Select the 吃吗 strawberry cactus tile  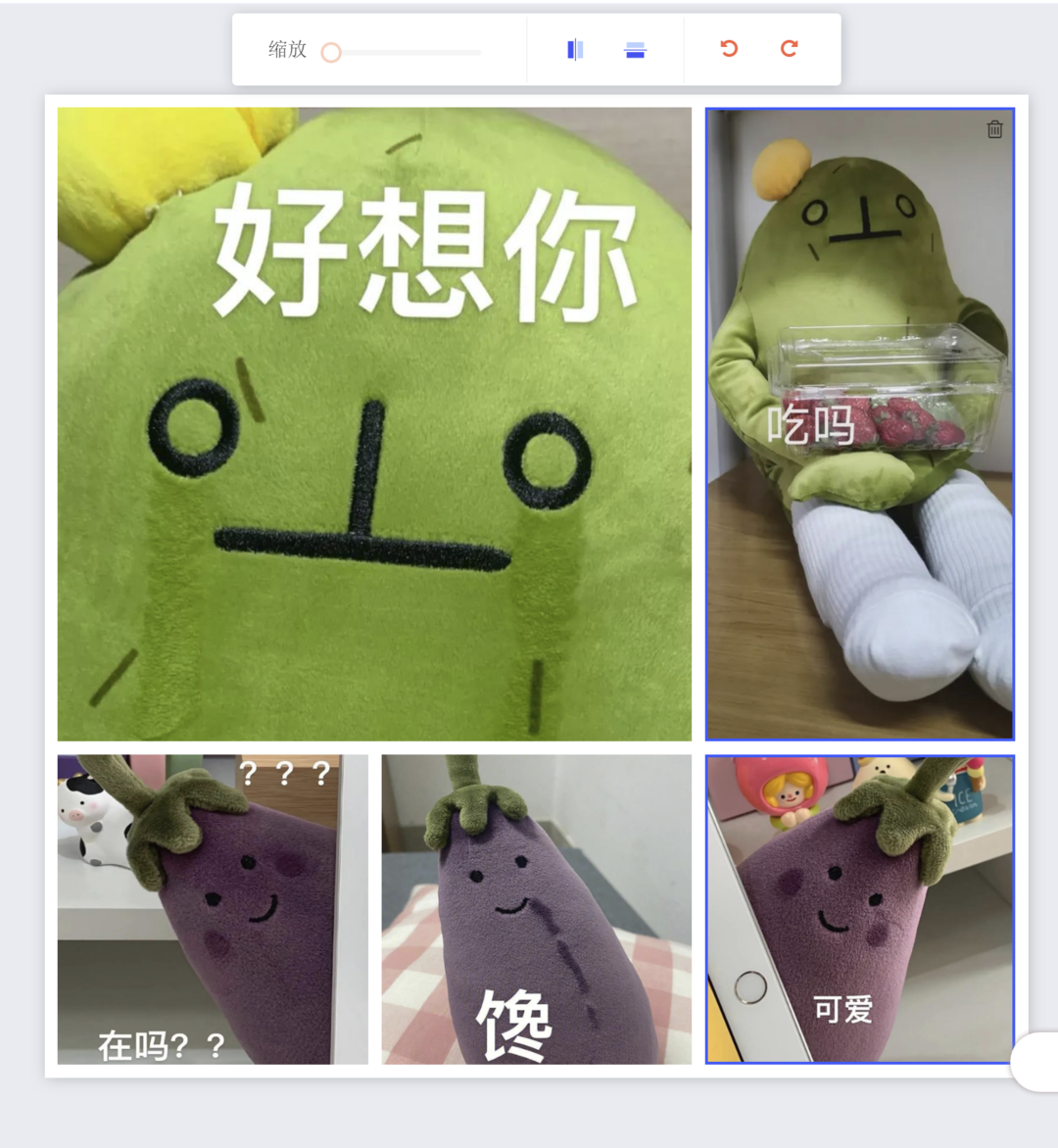[x=859, y=423]
